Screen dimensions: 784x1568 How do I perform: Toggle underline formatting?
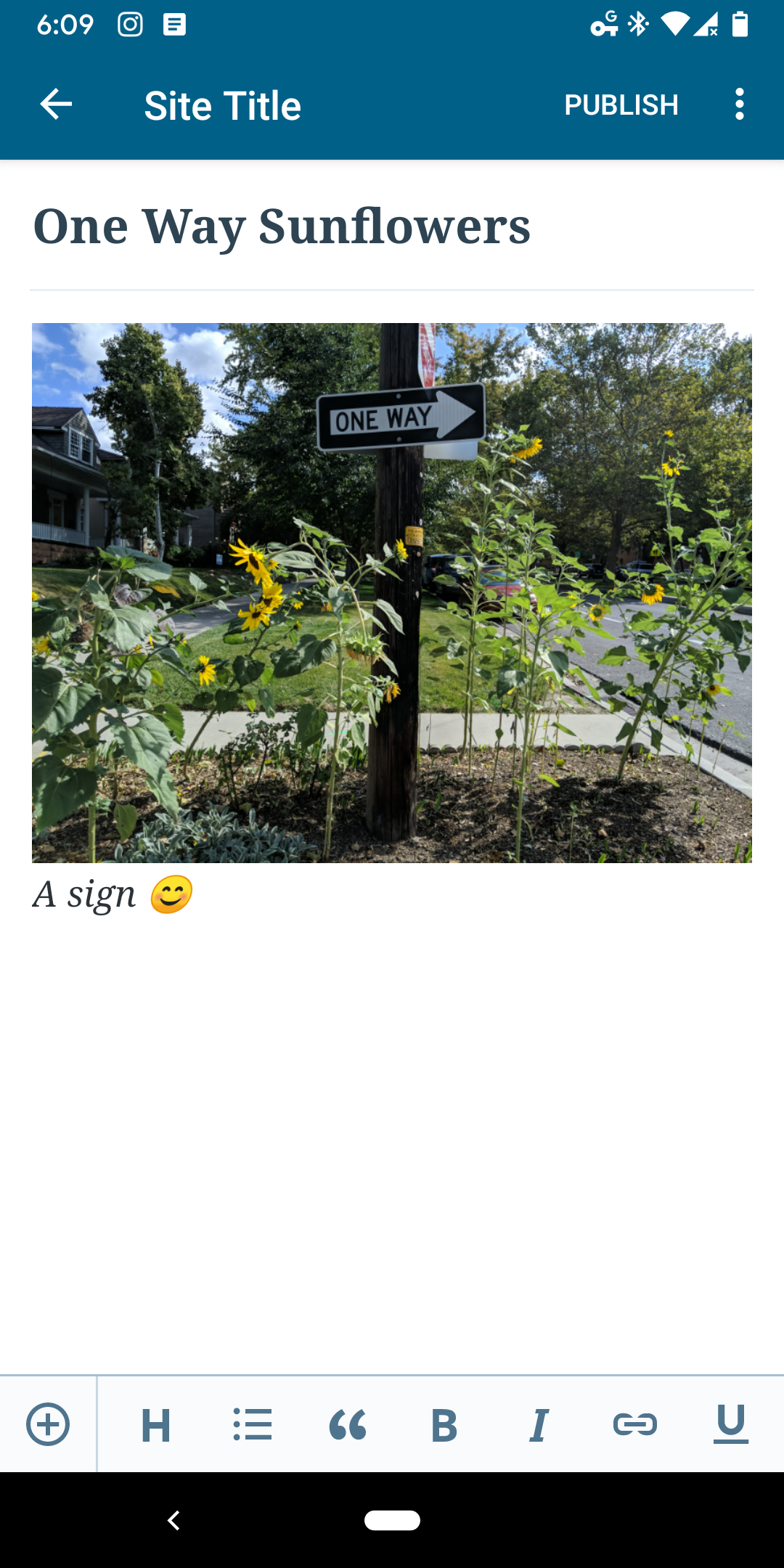pyautogui.click(x=730, y=1423)
